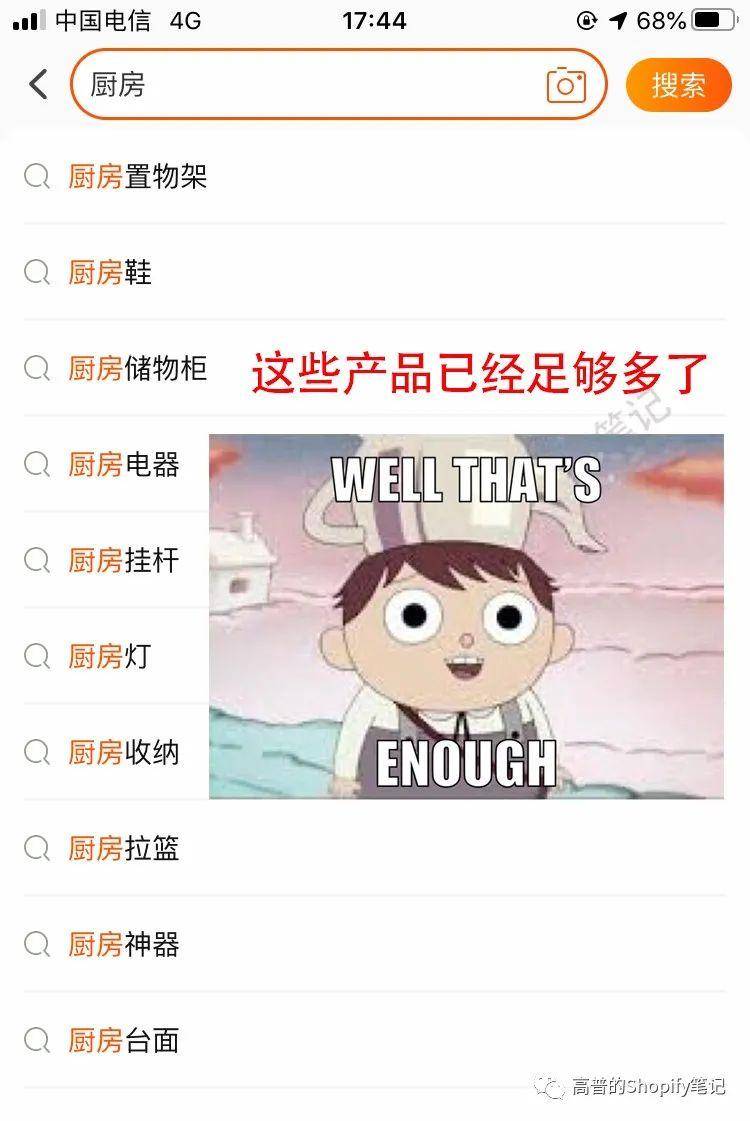
Task: Tap the 厨房灯 suggestion
Action: [110, 656]
